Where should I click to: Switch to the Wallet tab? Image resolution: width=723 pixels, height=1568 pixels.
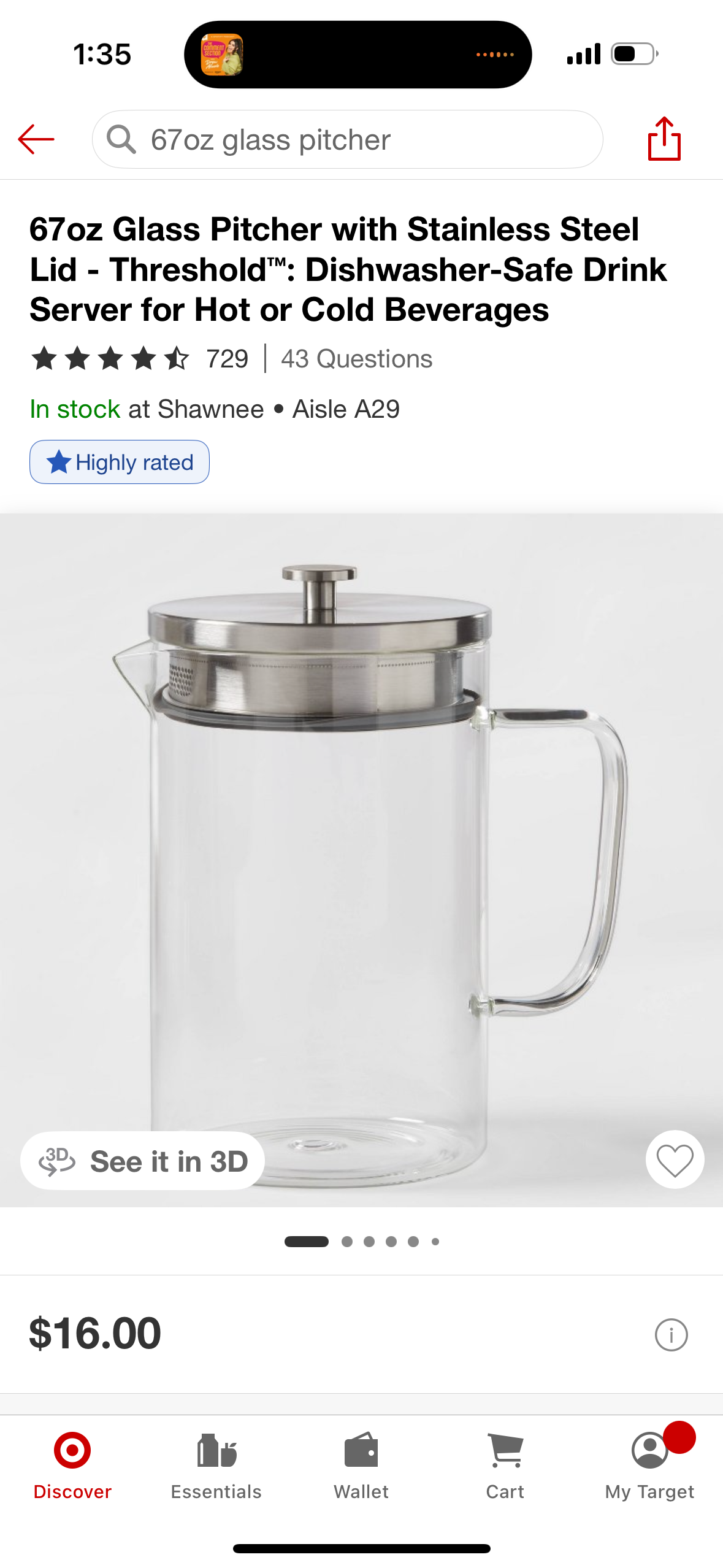pos(361,1466)
